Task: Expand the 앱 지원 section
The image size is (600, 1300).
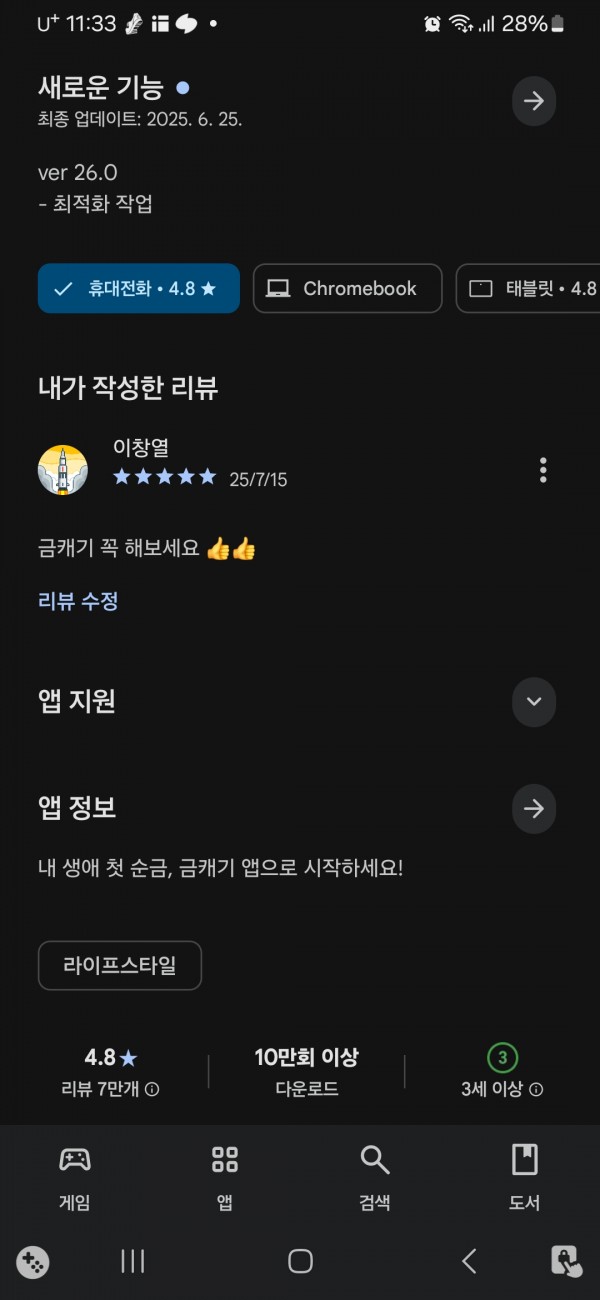Action: 534,701
